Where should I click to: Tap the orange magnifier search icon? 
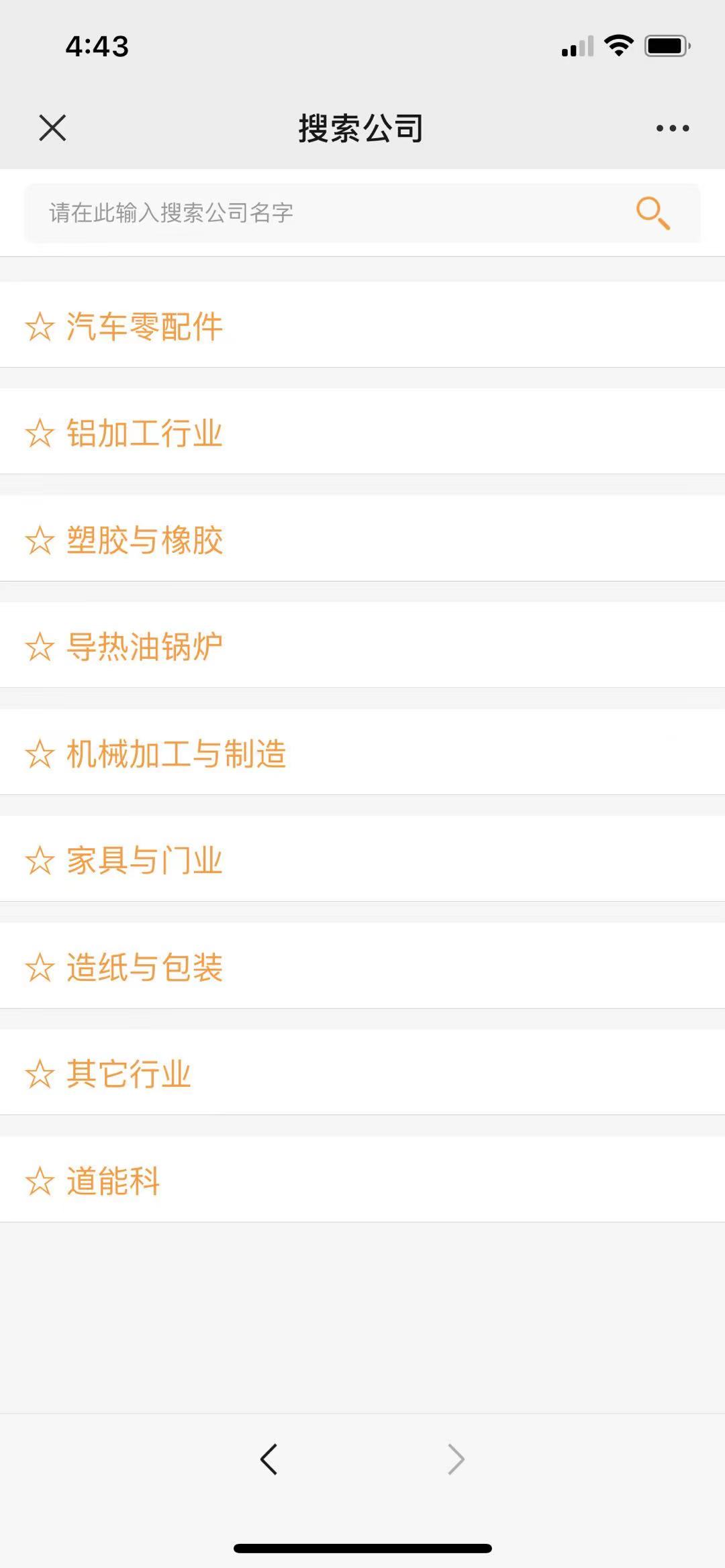(x=653, y=213)
